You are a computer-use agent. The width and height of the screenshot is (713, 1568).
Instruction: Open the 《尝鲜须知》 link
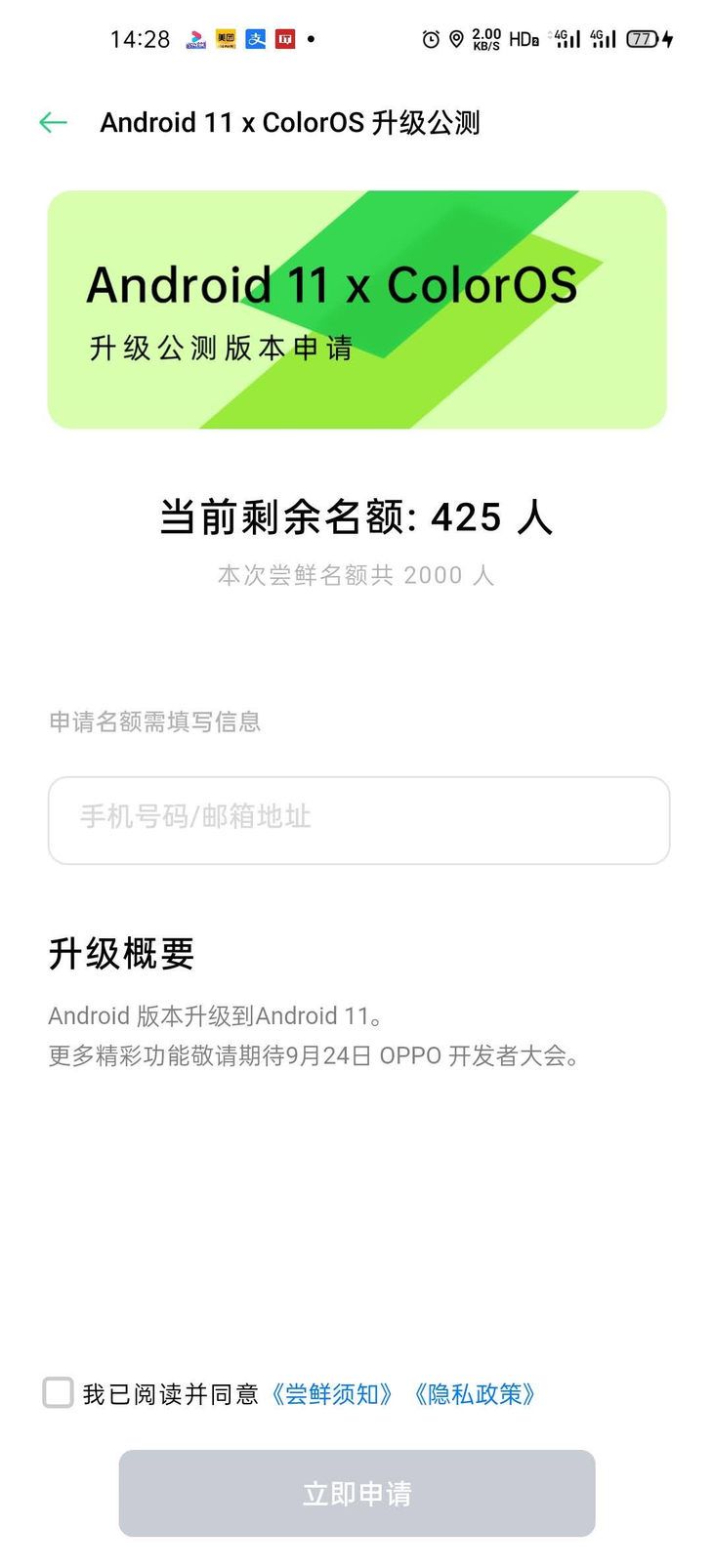[332, 1394]
